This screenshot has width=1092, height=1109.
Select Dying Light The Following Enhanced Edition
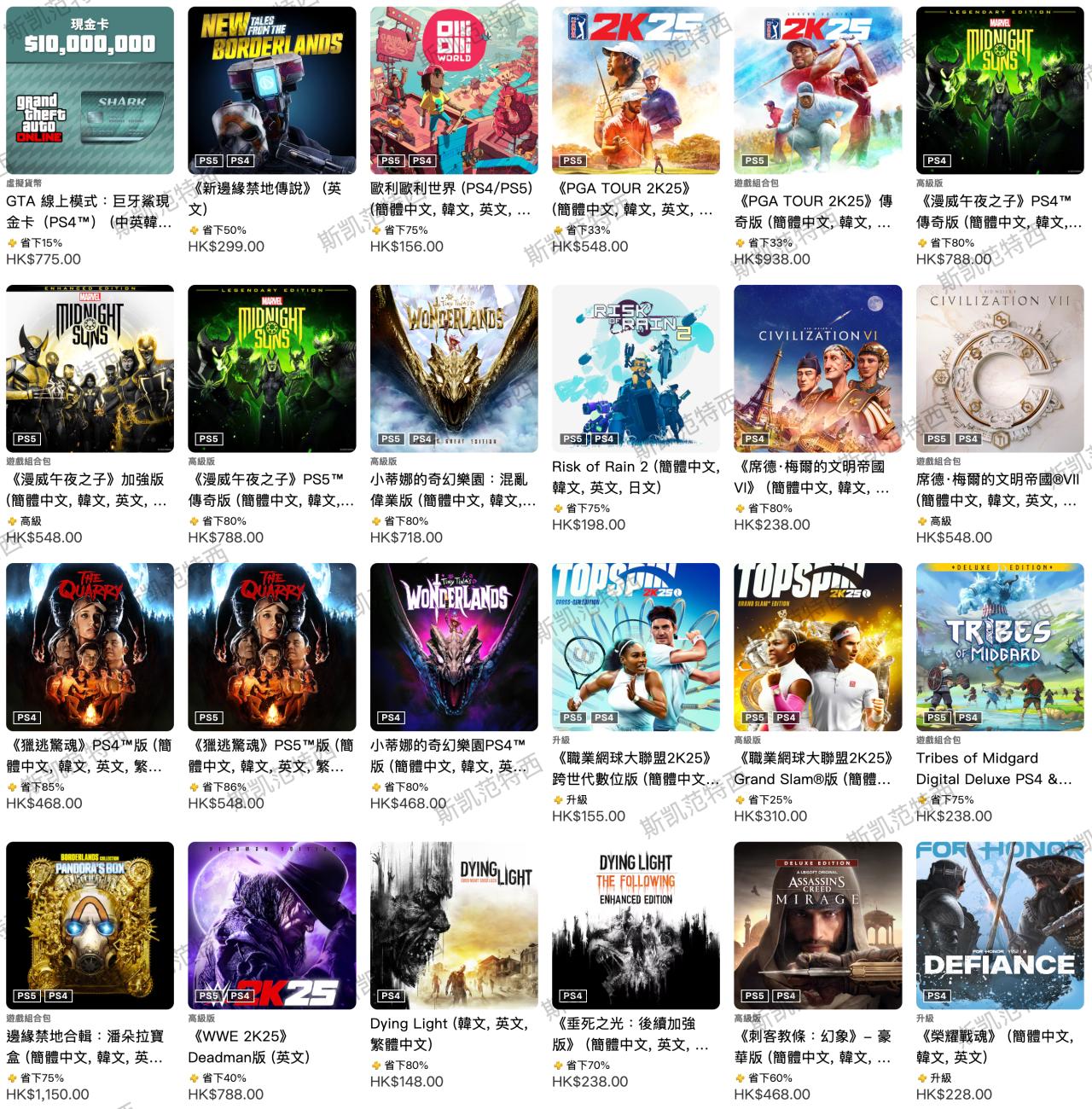tap(636, 926)
